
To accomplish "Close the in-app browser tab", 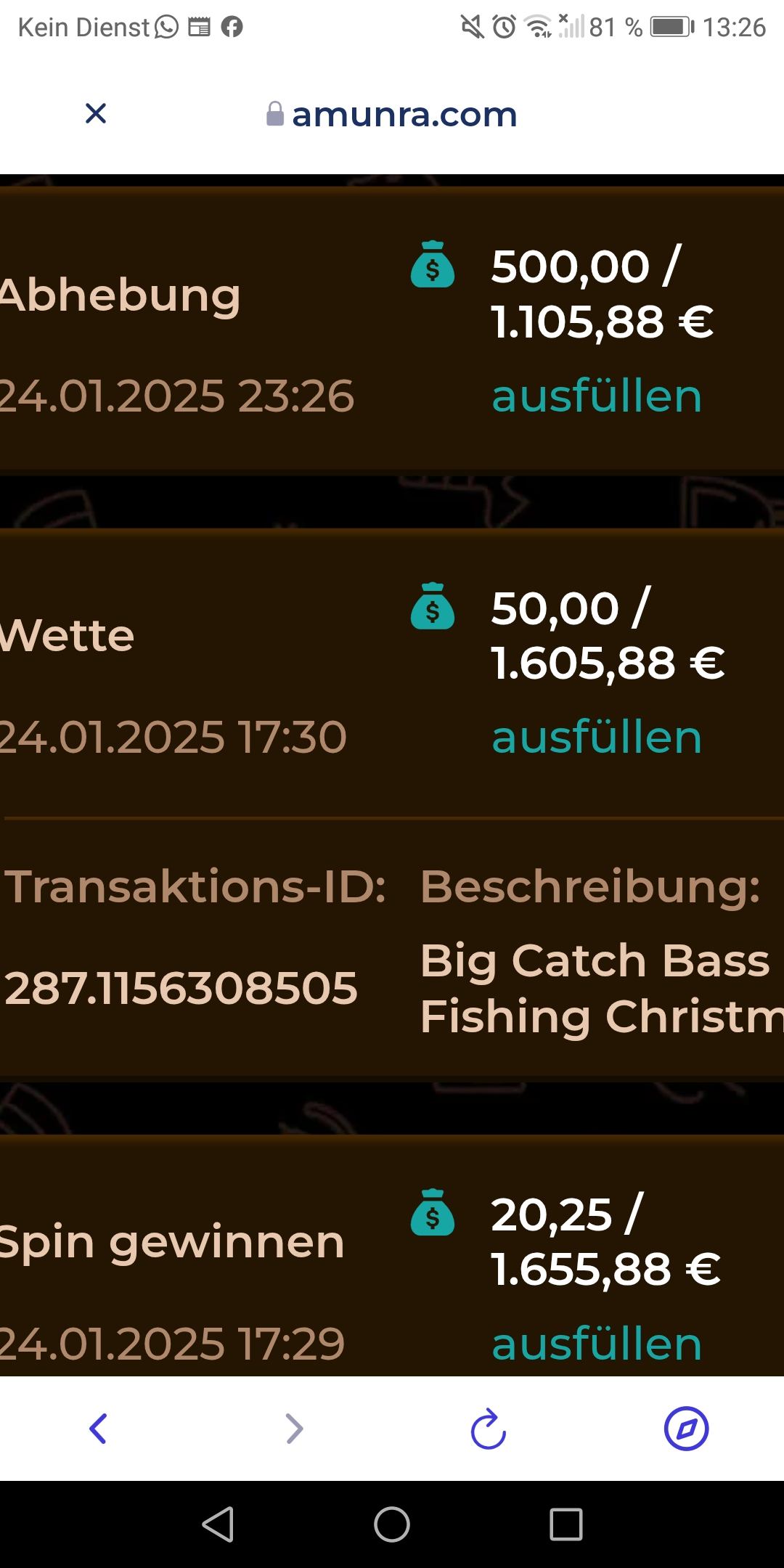I will click(96, 113).
